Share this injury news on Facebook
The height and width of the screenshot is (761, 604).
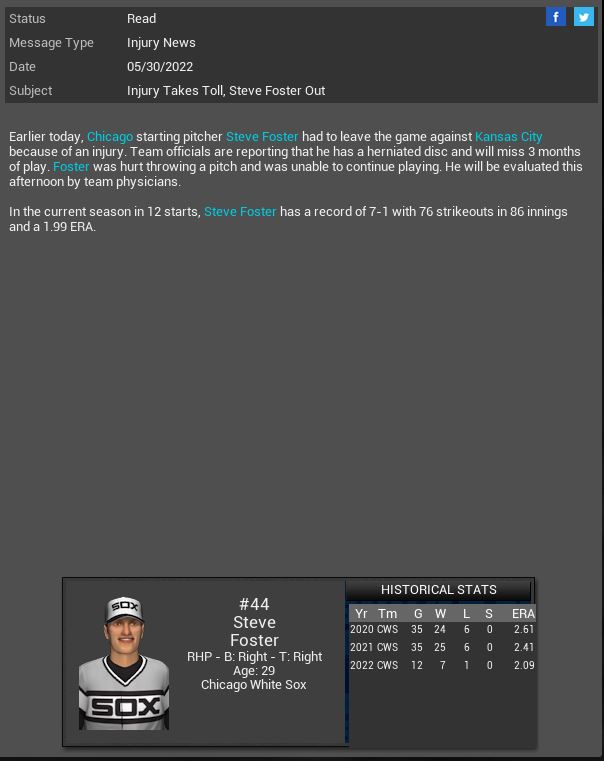coord(556,17)
